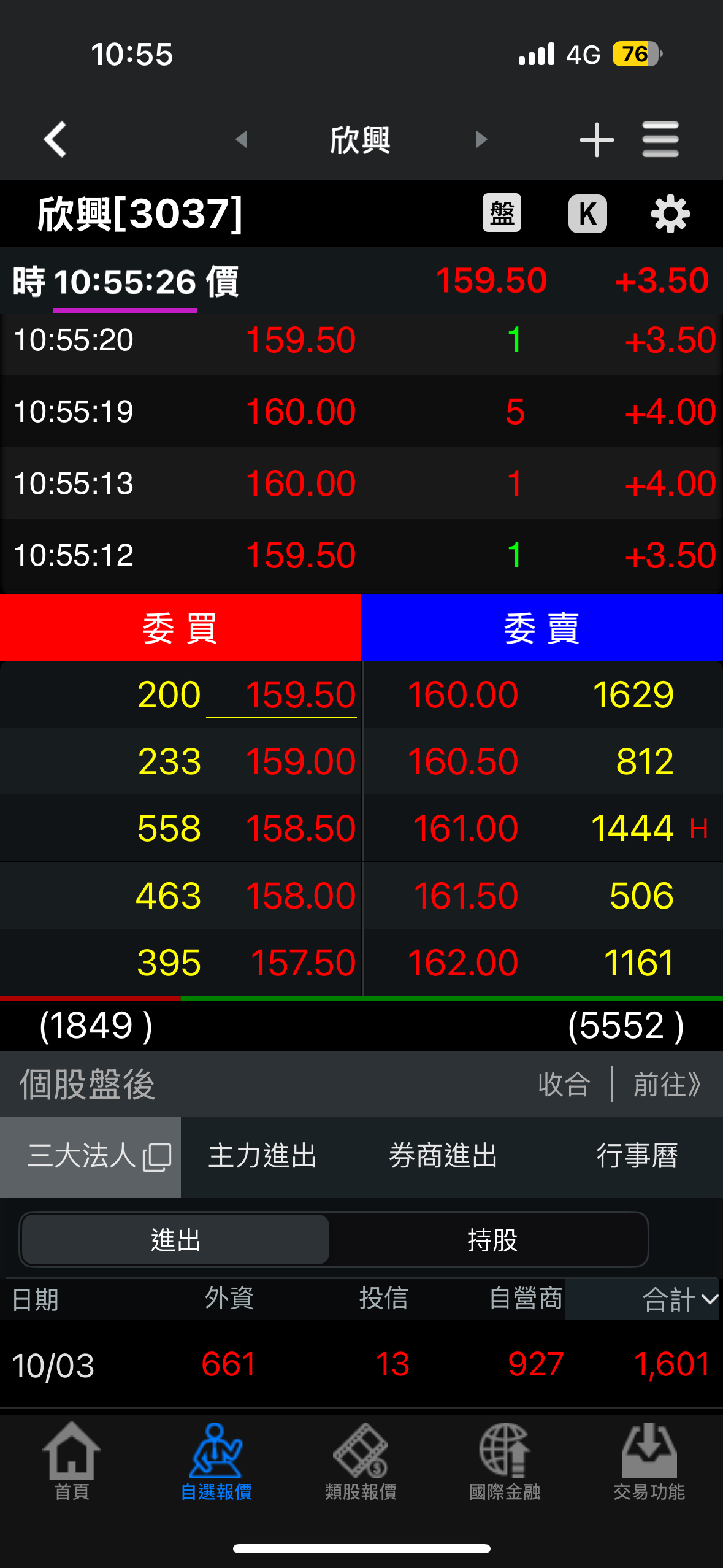Open the 盤 market view button

pyautogui.click(x=502, y=213)
